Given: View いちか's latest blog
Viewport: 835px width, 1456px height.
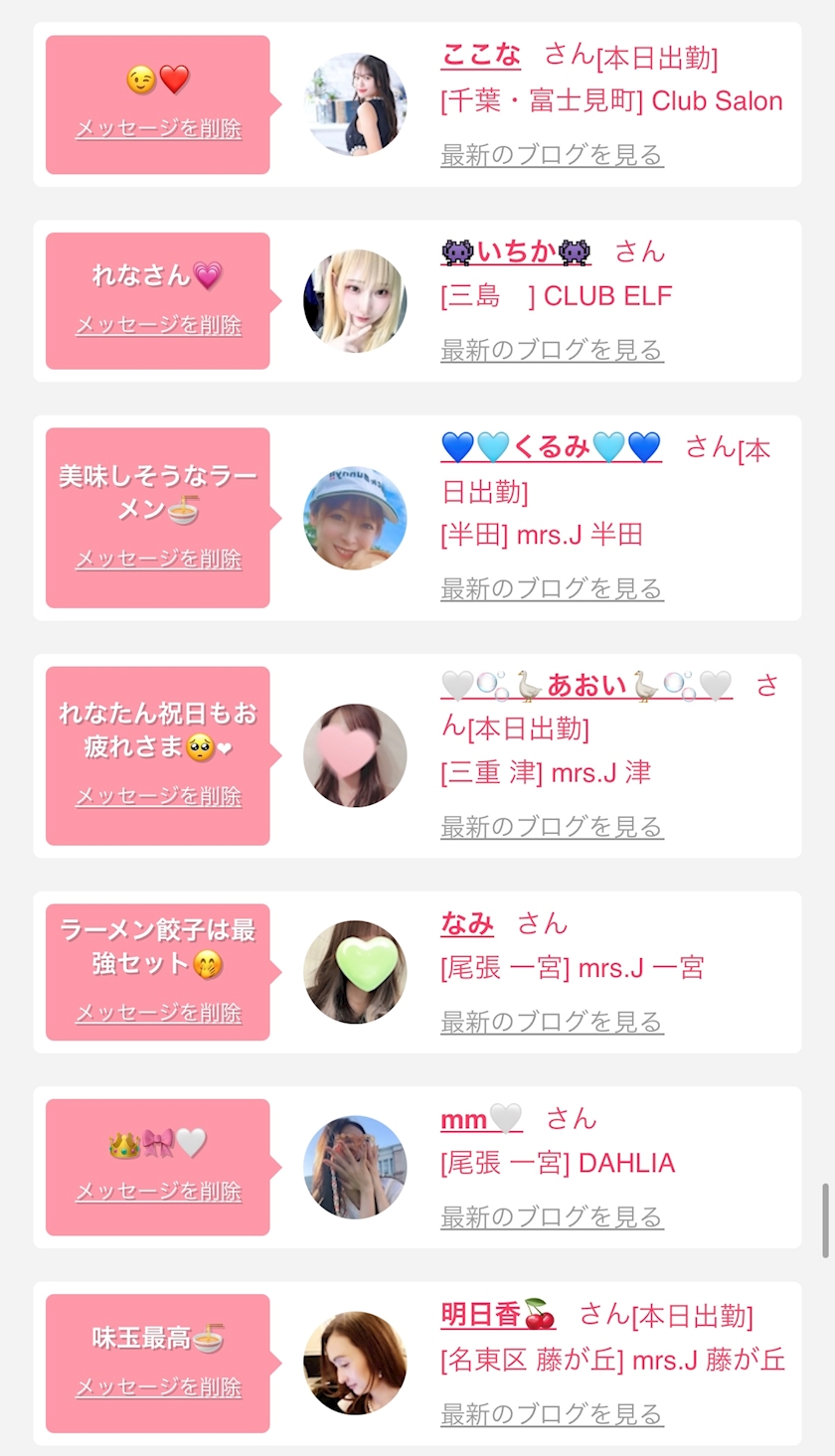Looking at the screenshot, I should [x=552, y=350].
